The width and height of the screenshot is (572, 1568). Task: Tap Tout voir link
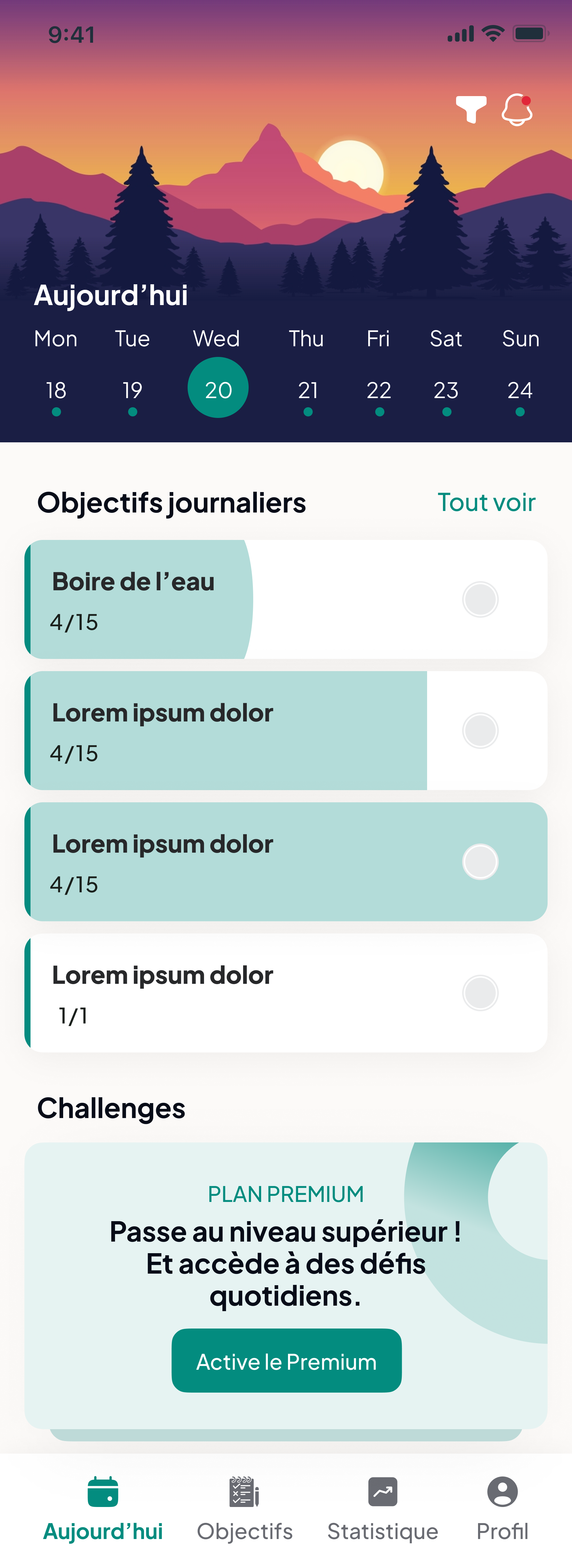486,503
